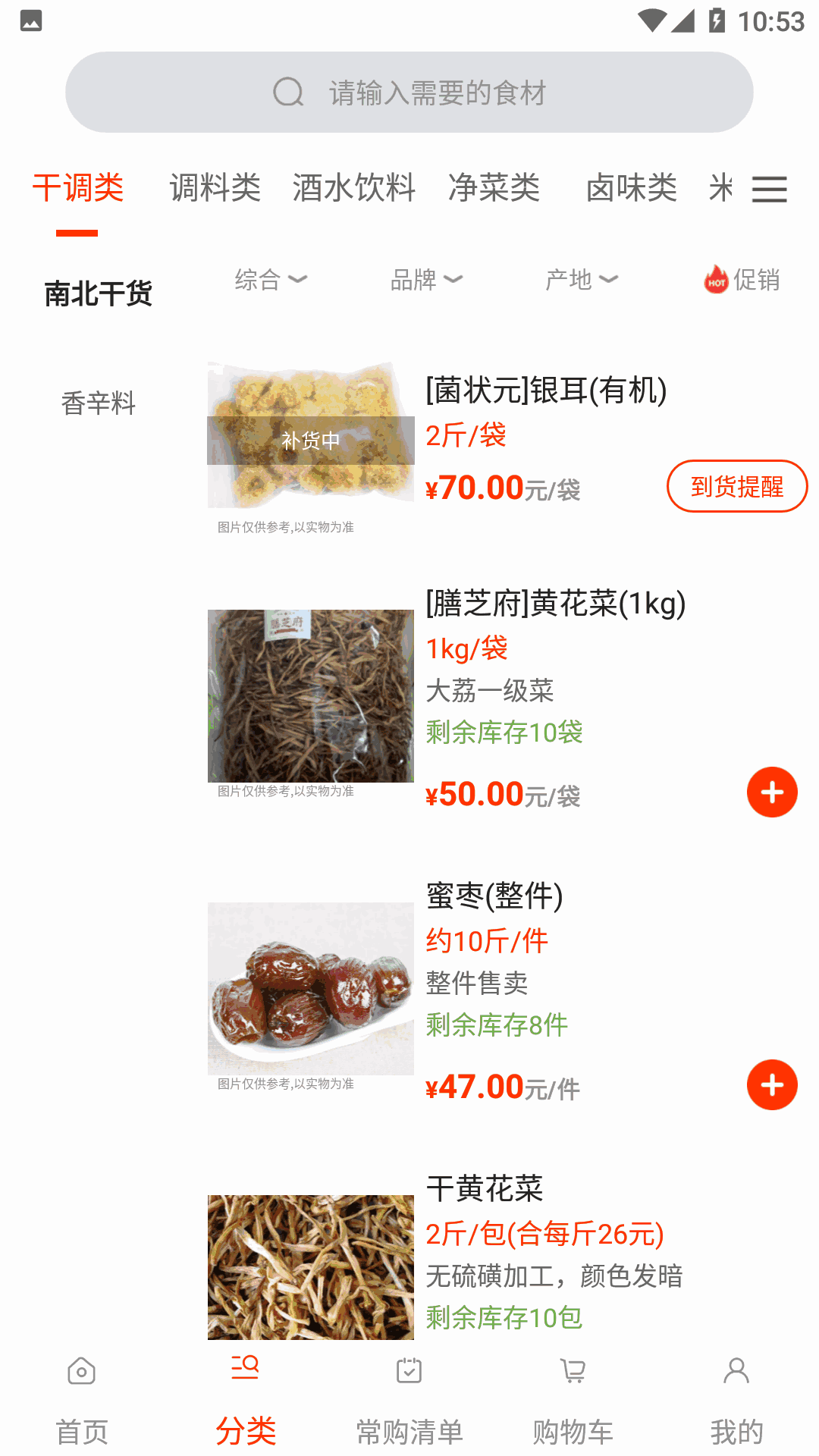Expand the 综合 sort dropdown
Screen dimensions: 819x1456
pyautogui.click(x=271, y=280)
